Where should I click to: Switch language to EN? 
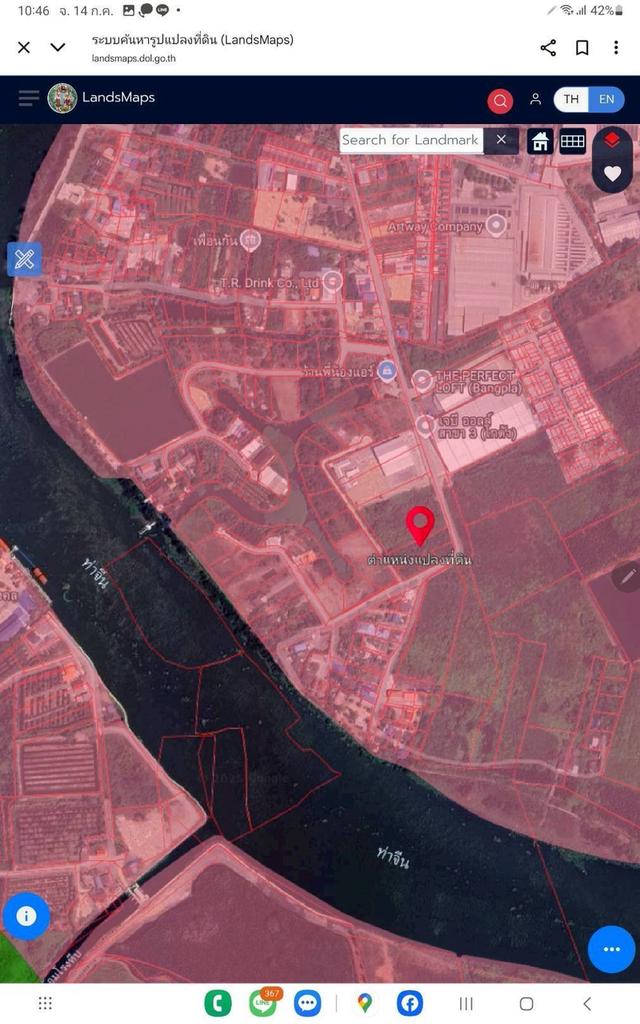[x=606, y=99]
